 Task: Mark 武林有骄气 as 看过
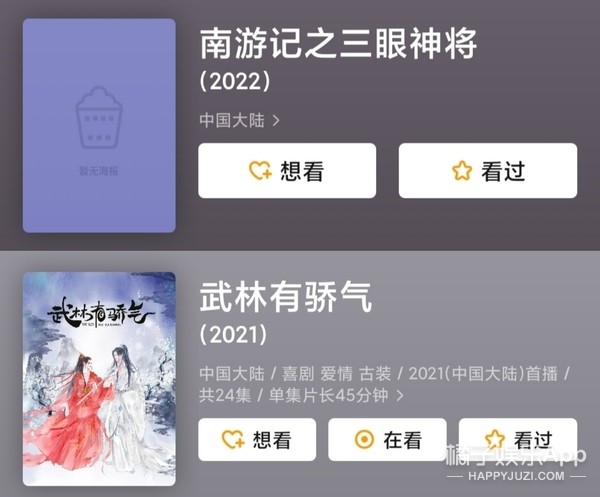(x=517, y=440)
